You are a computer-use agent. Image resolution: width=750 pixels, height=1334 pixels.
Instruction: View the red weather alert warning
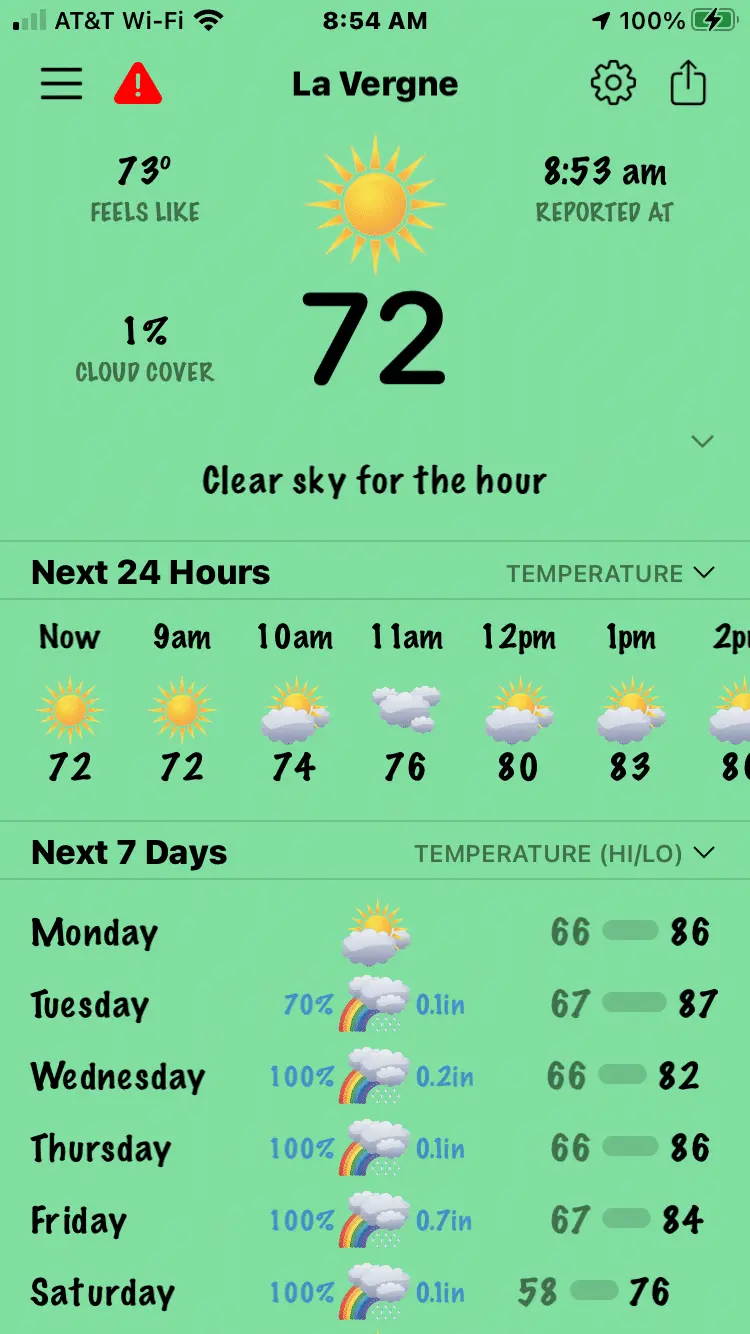tap(138, 84)
